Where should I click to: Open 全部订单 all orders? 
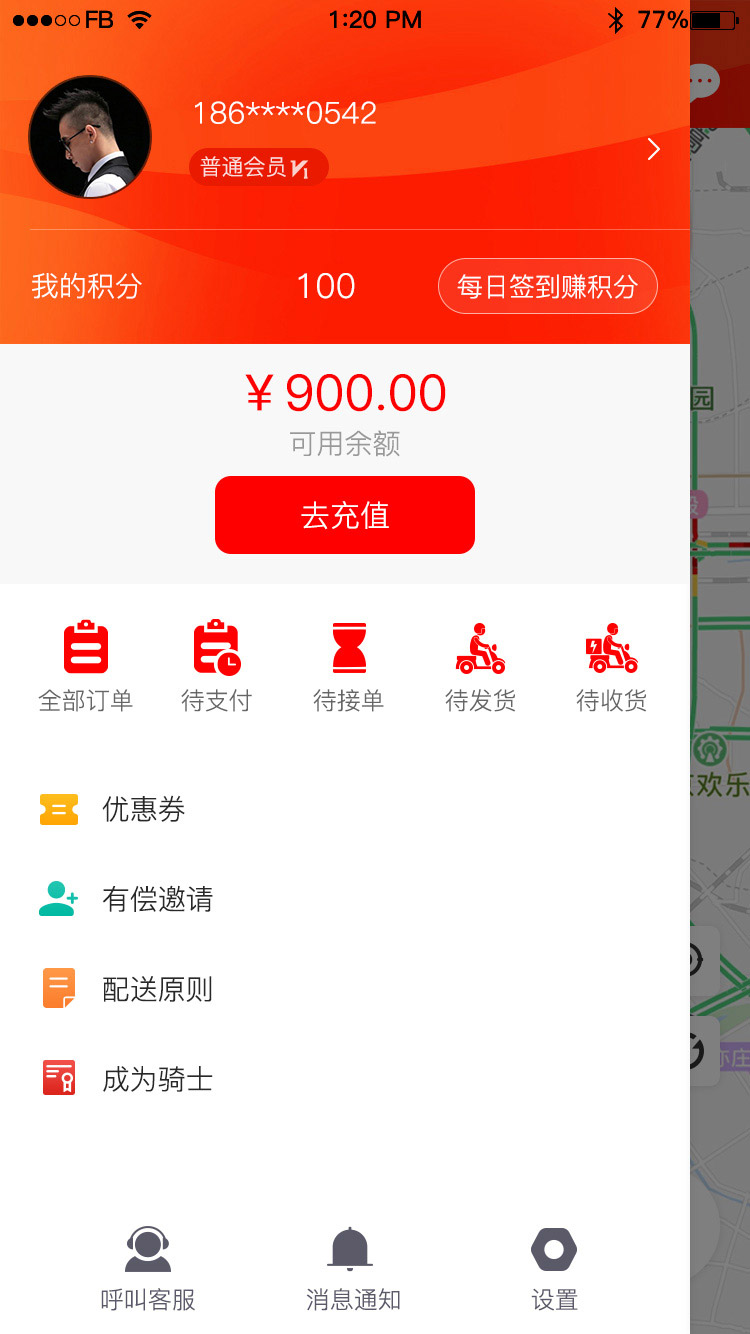[x=86, y=666]
